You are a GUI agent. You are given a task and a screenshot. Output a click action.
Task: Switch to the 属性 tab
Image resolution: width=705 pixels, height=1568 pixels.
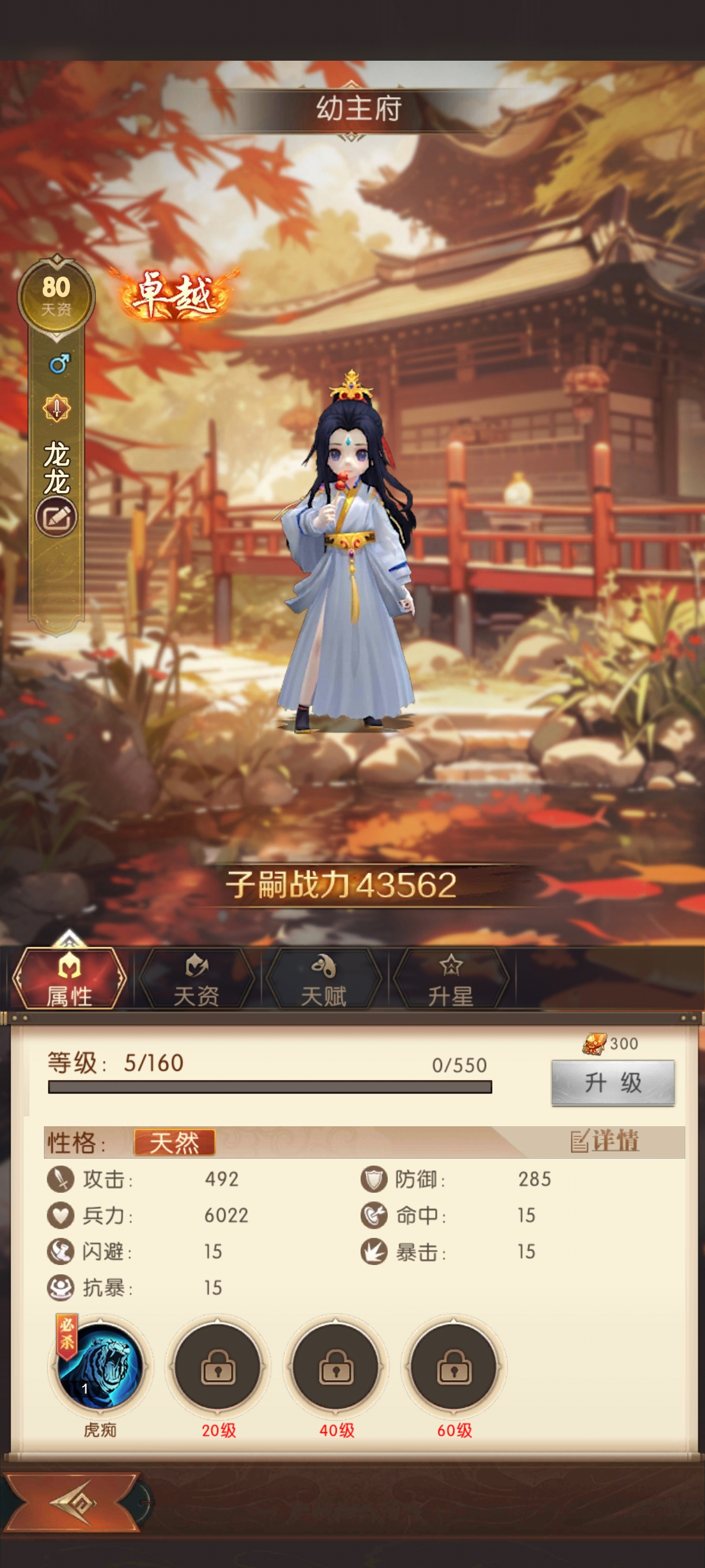69,979
